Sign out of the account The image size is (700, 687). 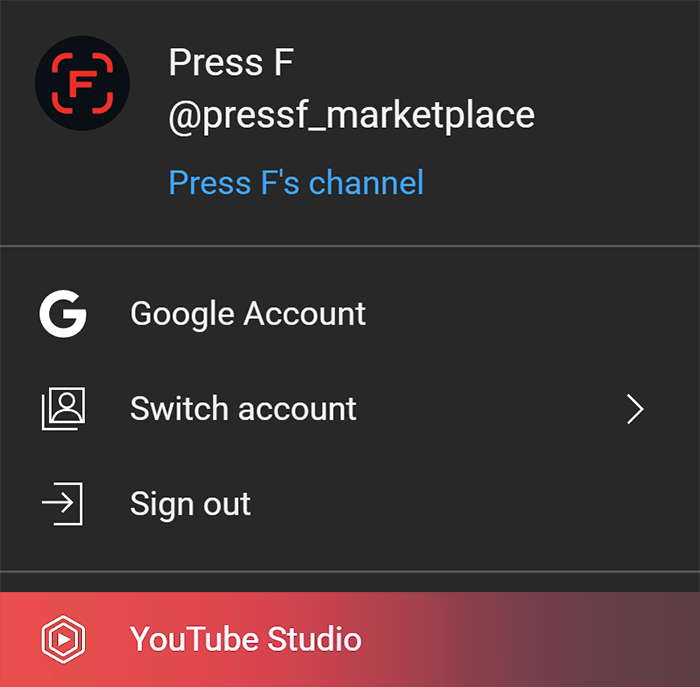pyautogui.click(x=190, y=504)
